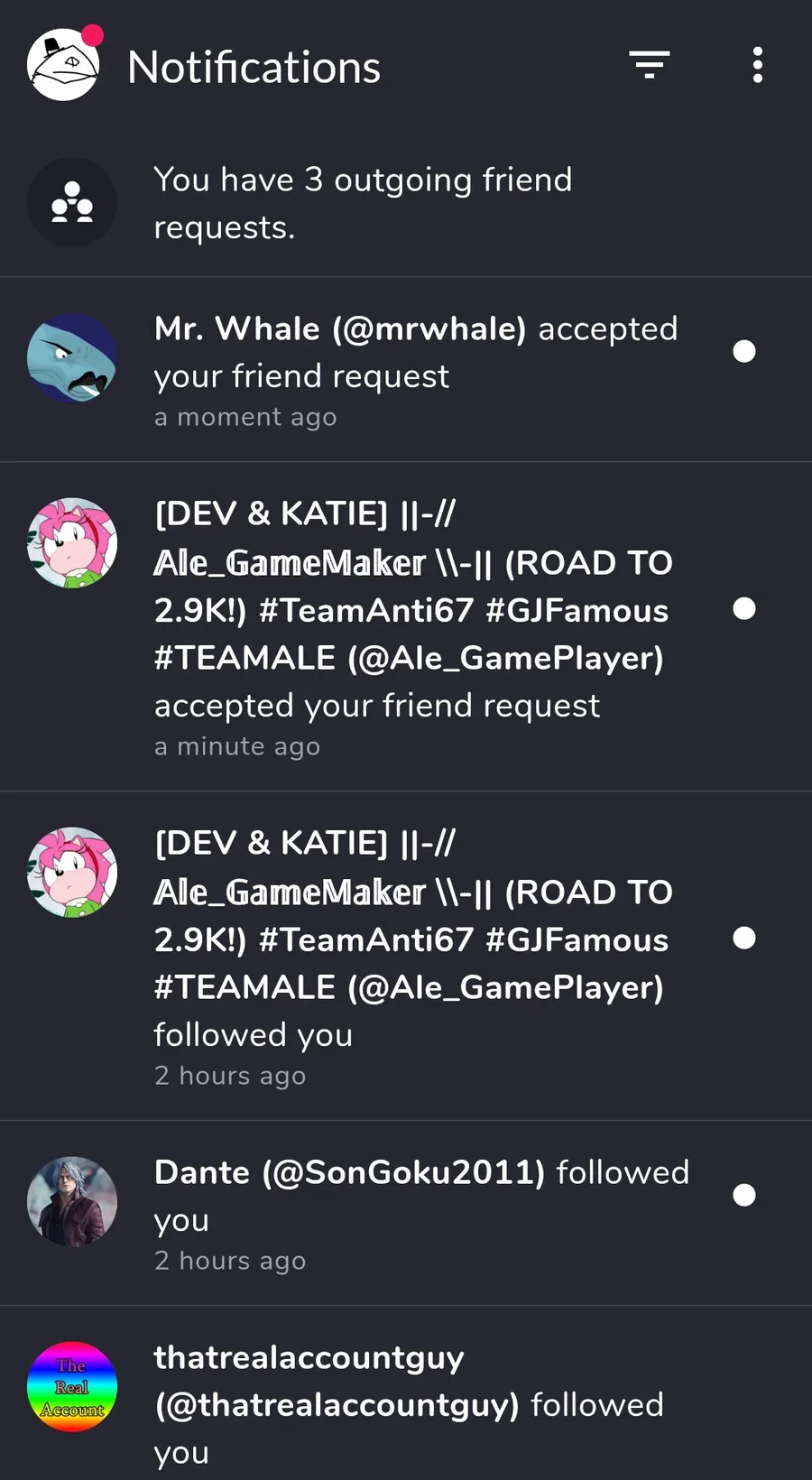This screenshot has width=812, height=1480.
Task: Open Mr. Whale's accepted friend request notification
Action: click(406, 369)
